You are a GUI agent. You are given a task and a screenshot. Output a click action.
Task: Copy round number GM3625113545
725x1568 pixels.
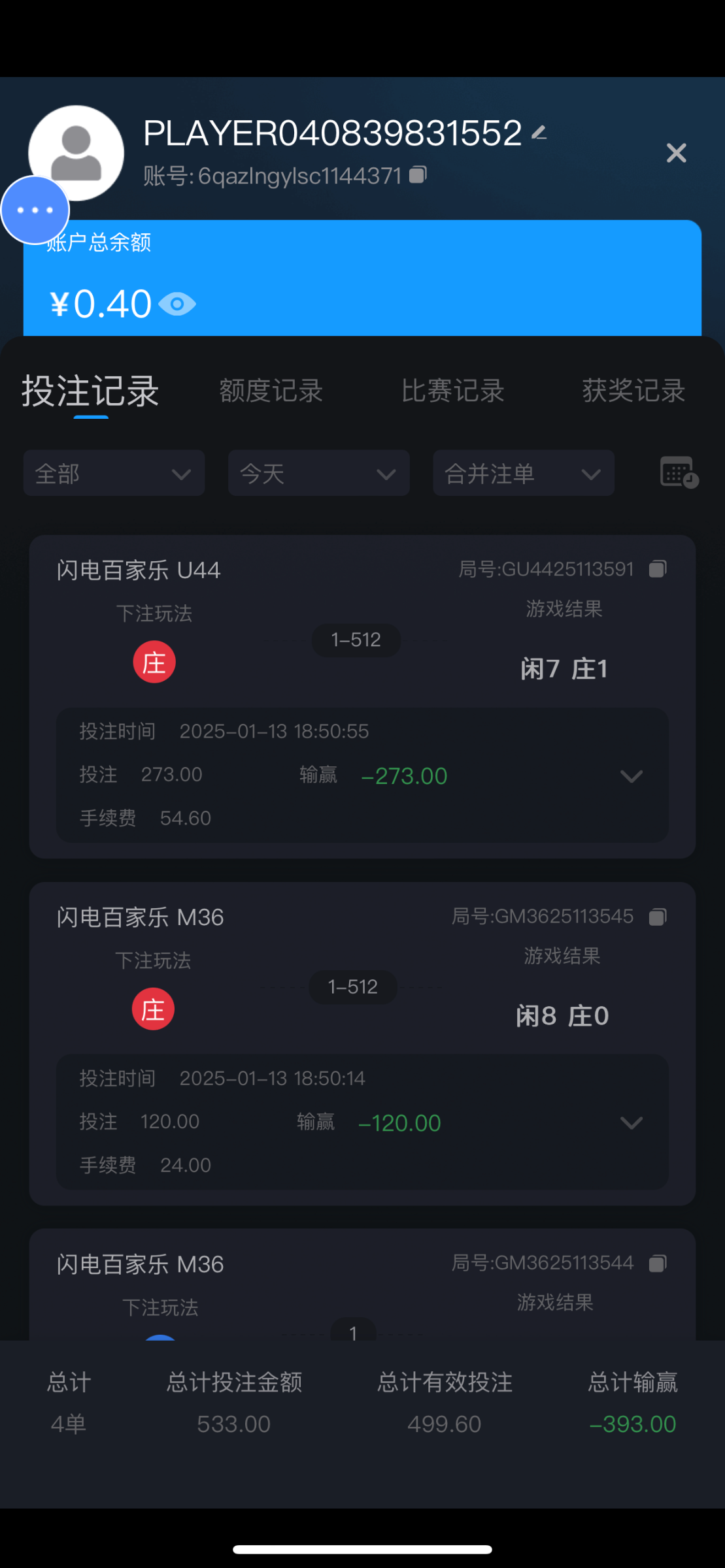coord(658,917)
